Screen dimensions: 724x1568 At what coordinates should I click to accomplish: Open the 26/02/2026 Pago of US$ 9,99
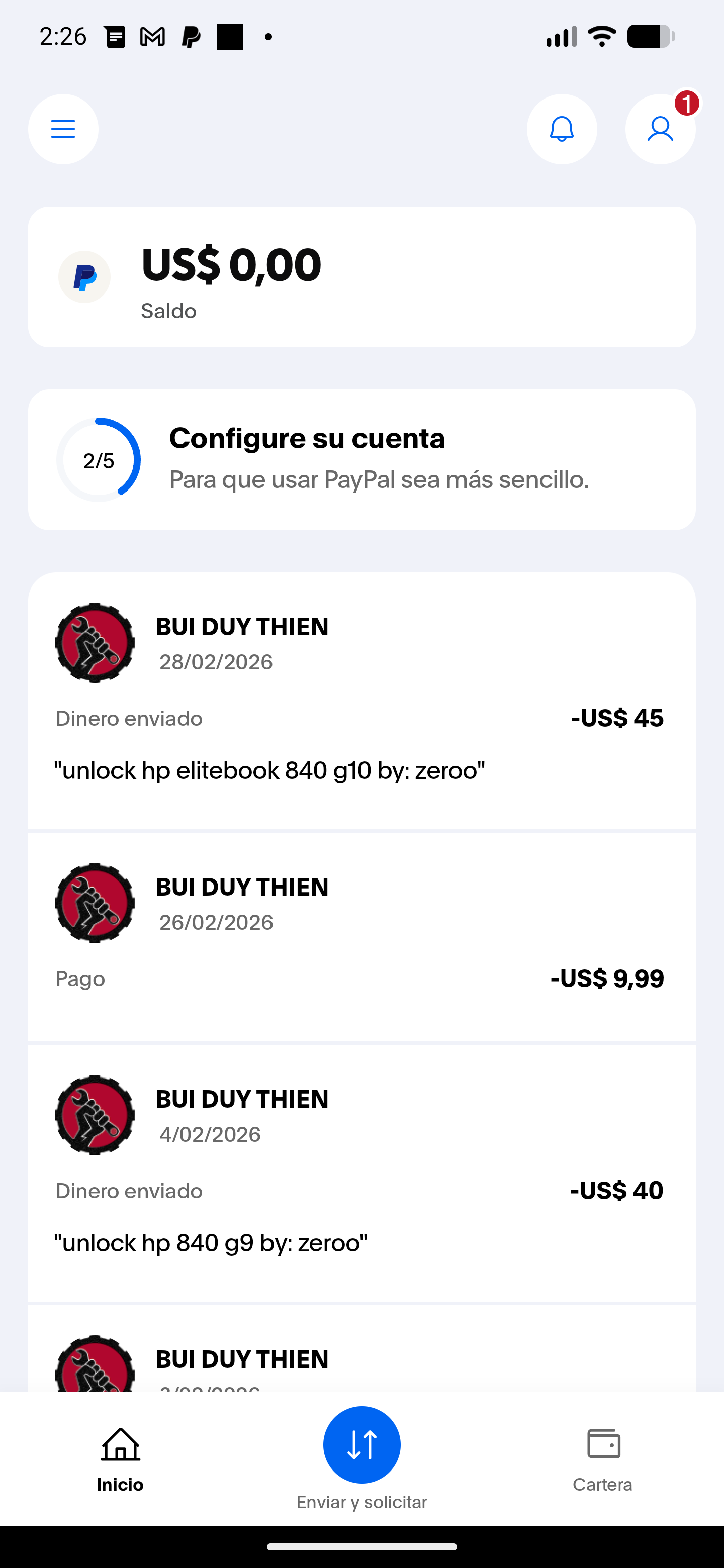[361, 936]
